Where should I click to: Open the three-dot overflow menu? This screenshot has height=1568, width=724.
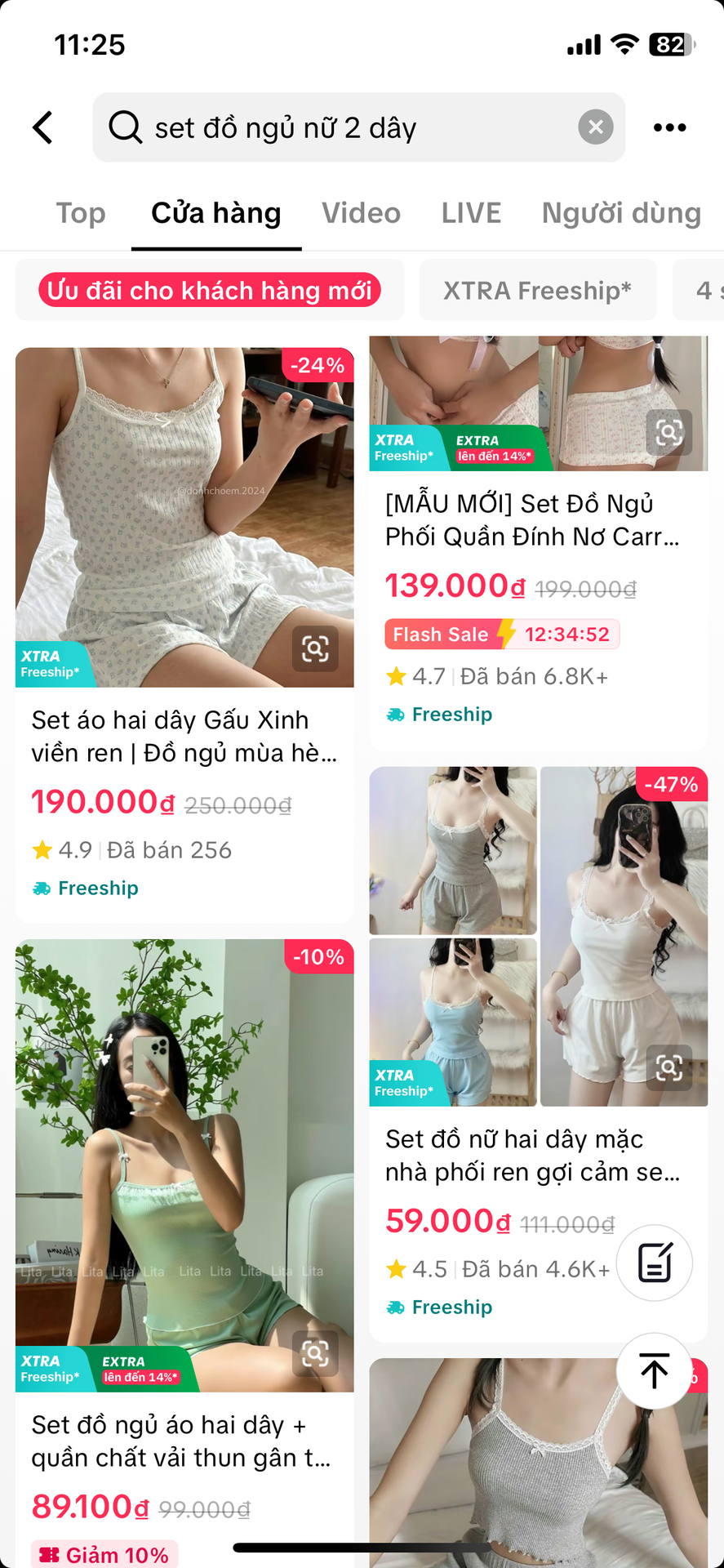click(669, 127)
